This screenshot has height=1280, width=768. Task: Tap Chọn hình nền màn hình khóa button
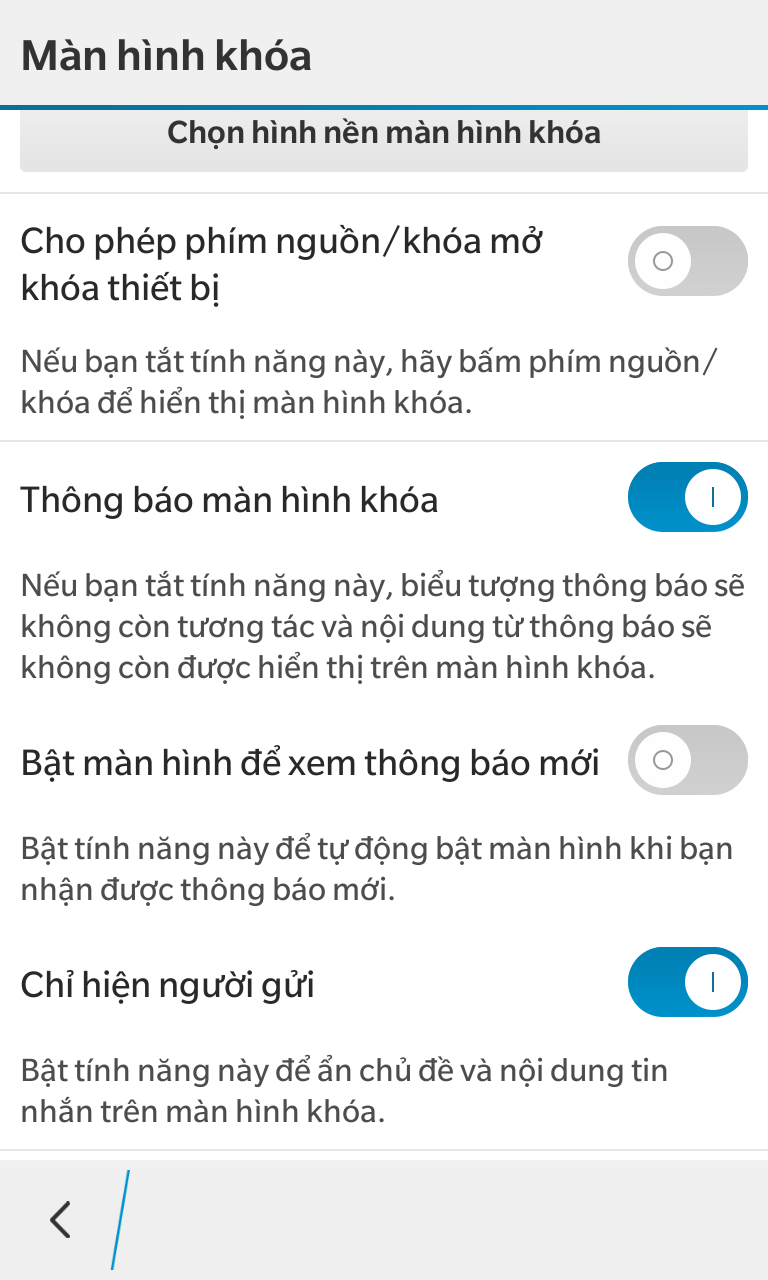384,139
